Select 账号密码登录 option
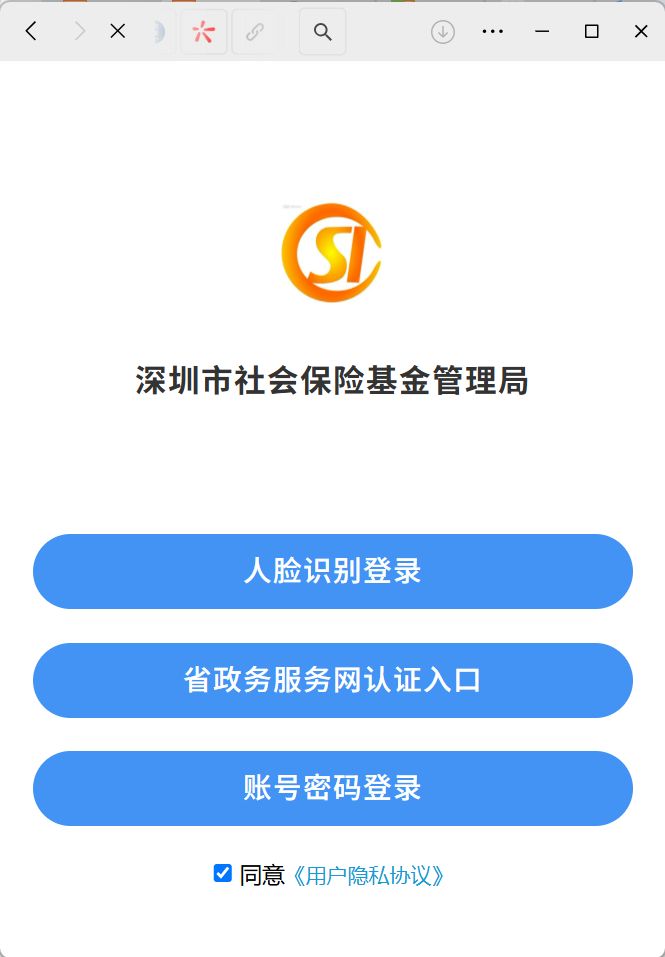 coord(332,788)
